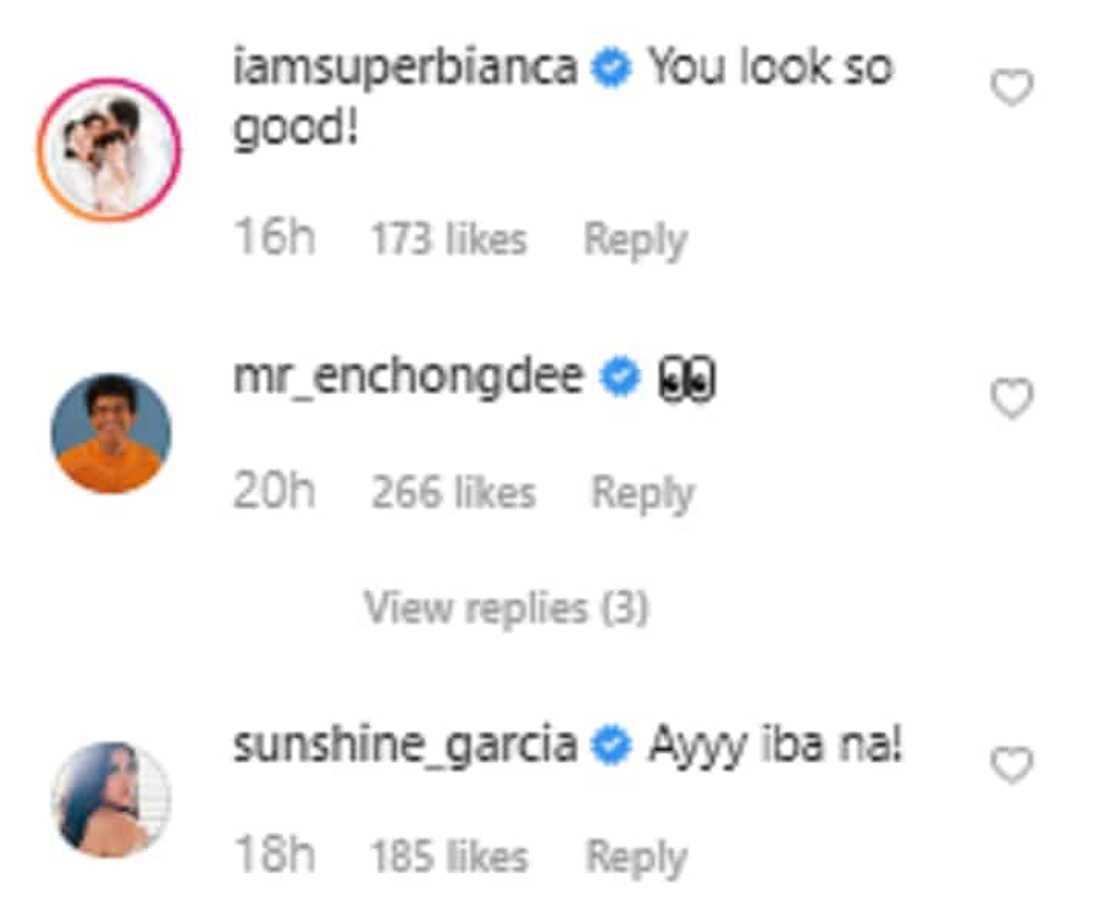Reply to iamsuperbianca's comment
The width and height of the screenshot is (1120, 917).
[x=635, y=240]
